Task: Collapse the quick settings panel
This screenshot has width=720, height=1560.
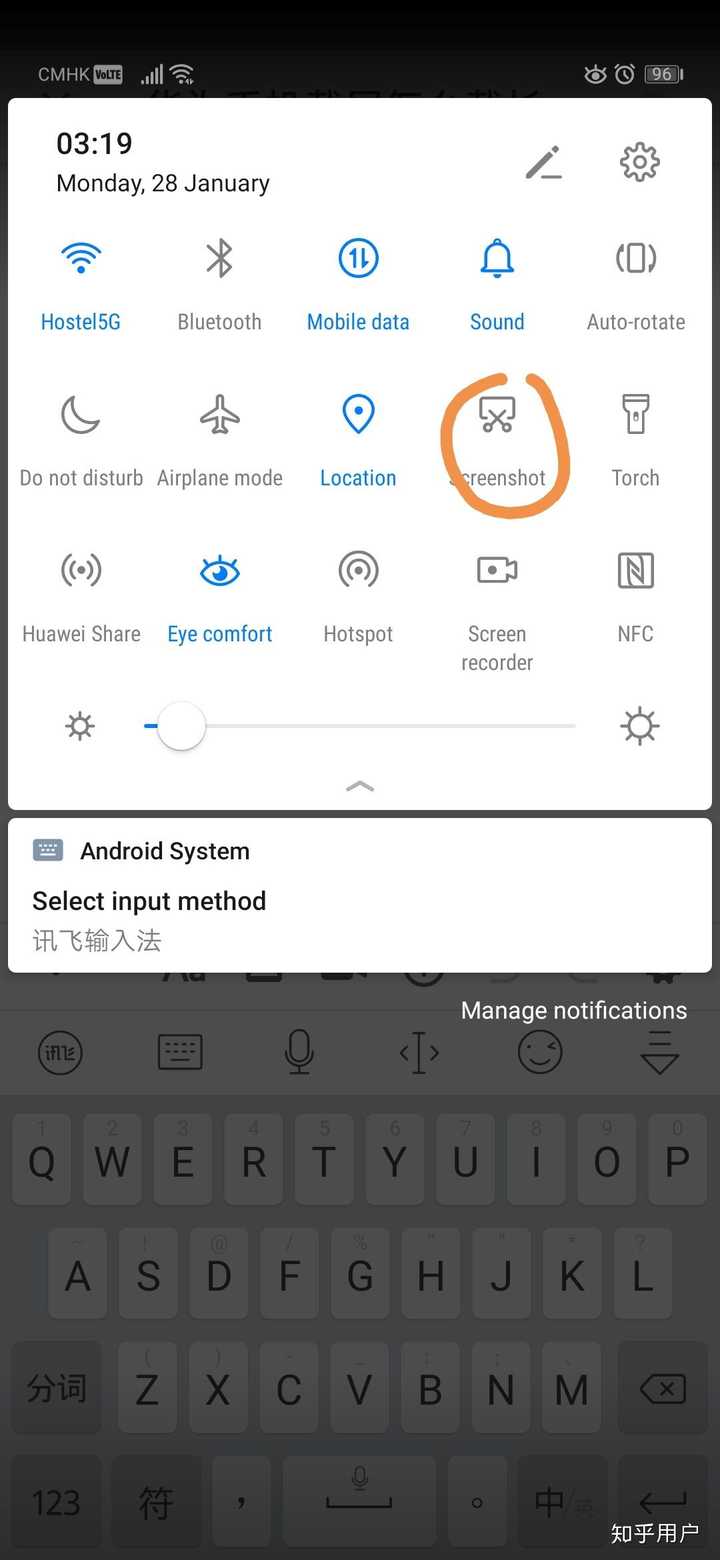Action: pyautogui.click(x=360, y=787)
